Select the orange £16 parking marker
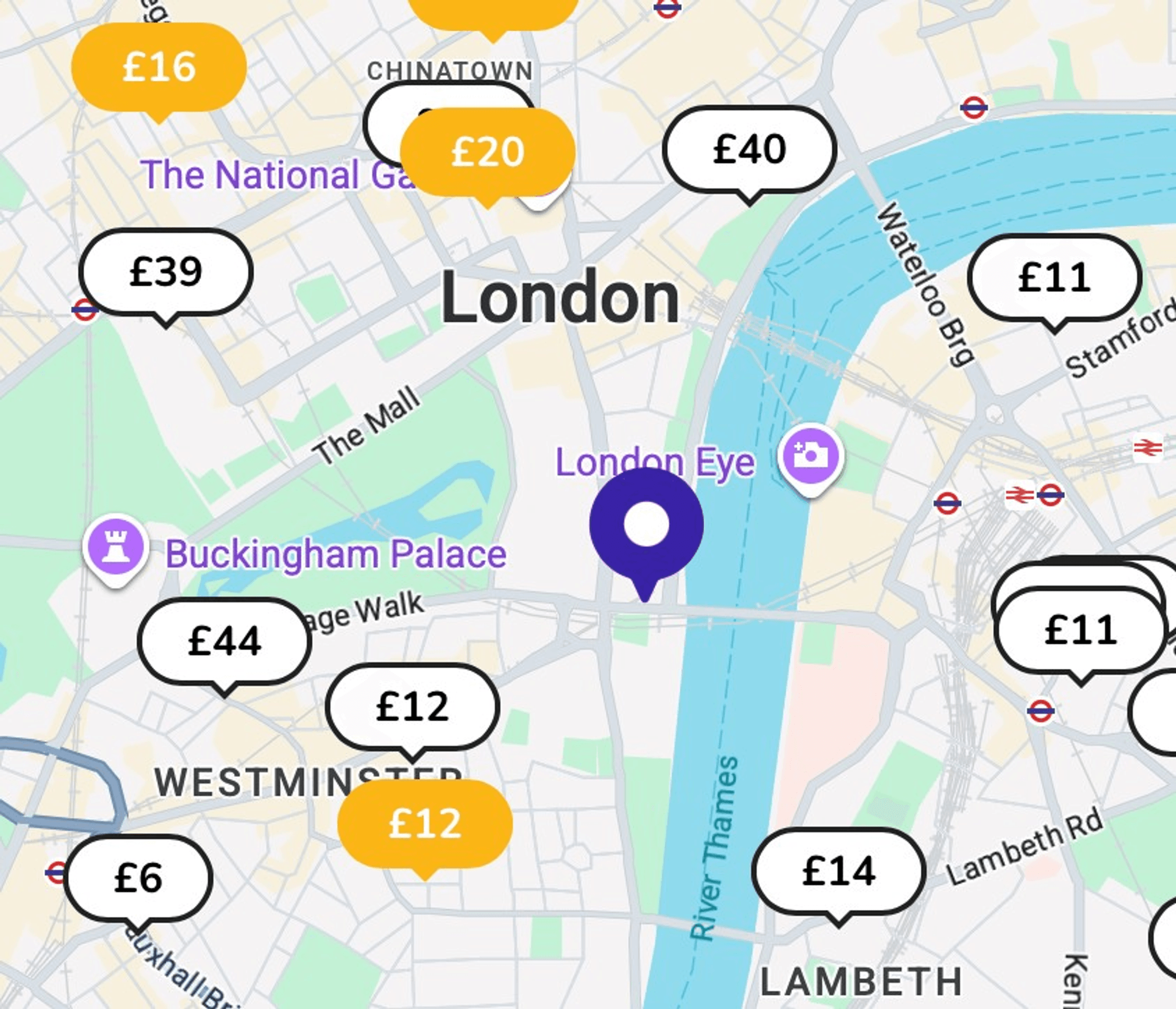This screenshot has height=1009, width=1176. tap(159, 67)
